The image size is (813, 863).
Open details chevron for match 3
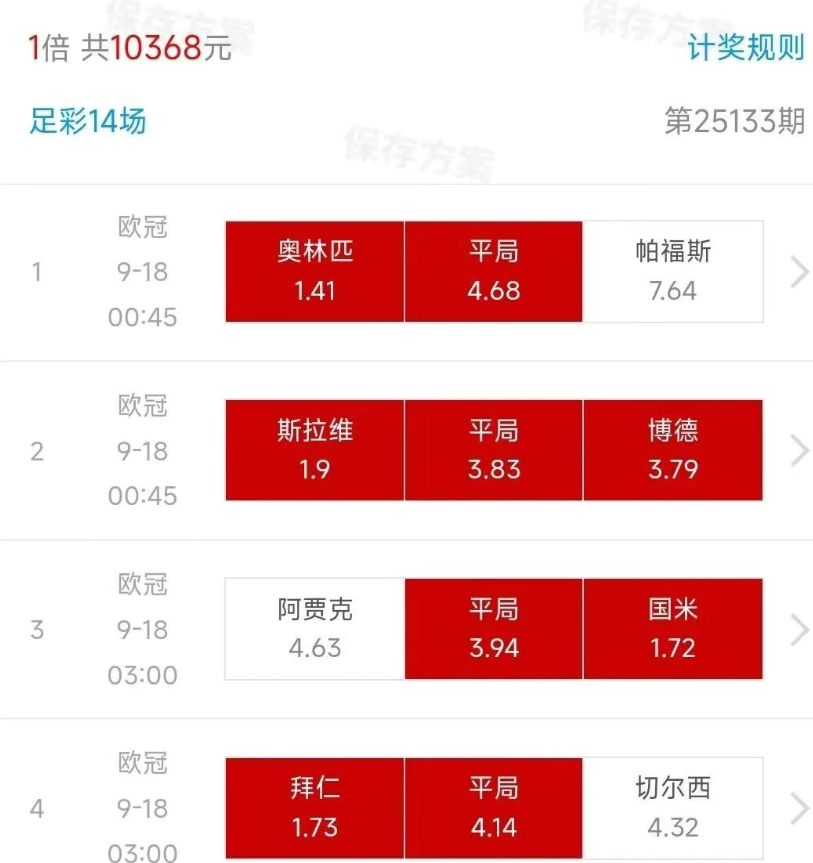coord(798,629)
